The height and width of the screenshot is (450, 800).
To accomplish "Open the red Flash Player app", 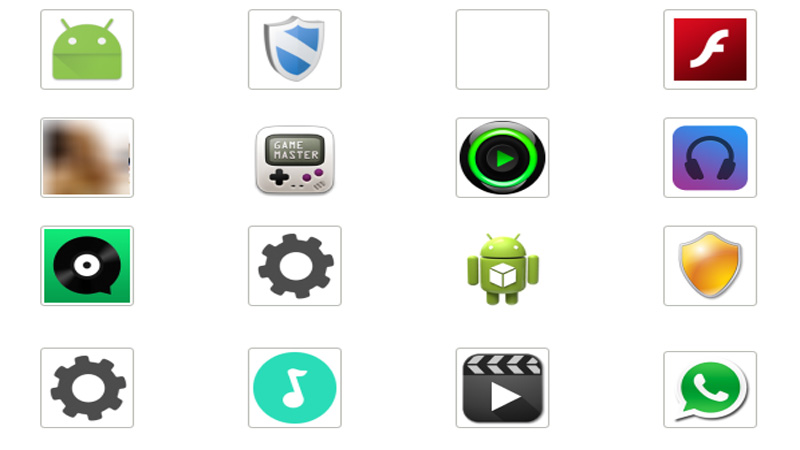I will click(x=710, y=50).
